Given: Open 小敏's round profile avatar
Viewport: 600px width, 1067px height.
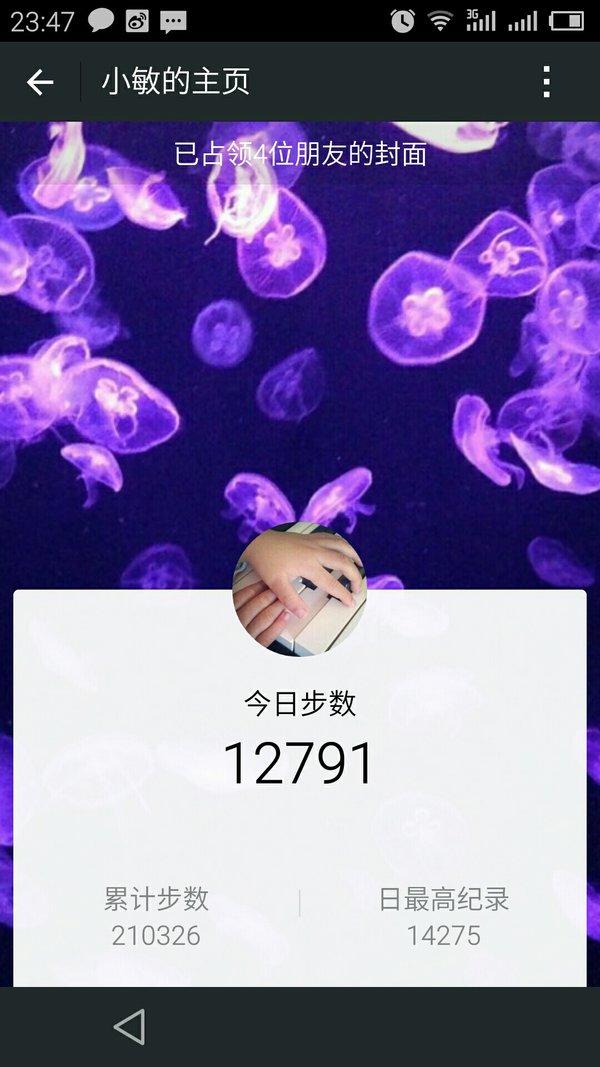Looking at the screenshot, I should tap(299, 589).
